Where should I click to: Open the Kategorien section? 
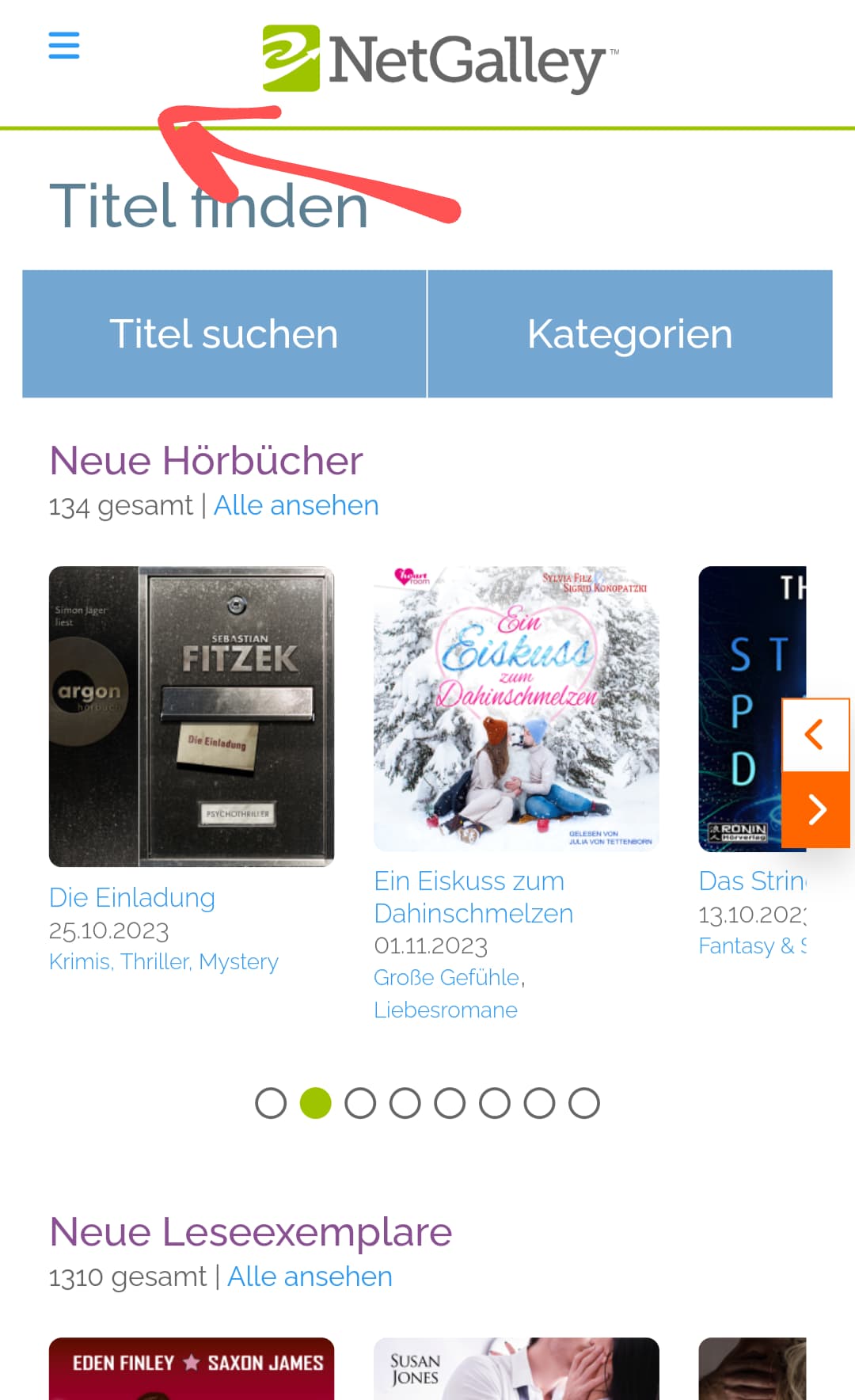630,333
